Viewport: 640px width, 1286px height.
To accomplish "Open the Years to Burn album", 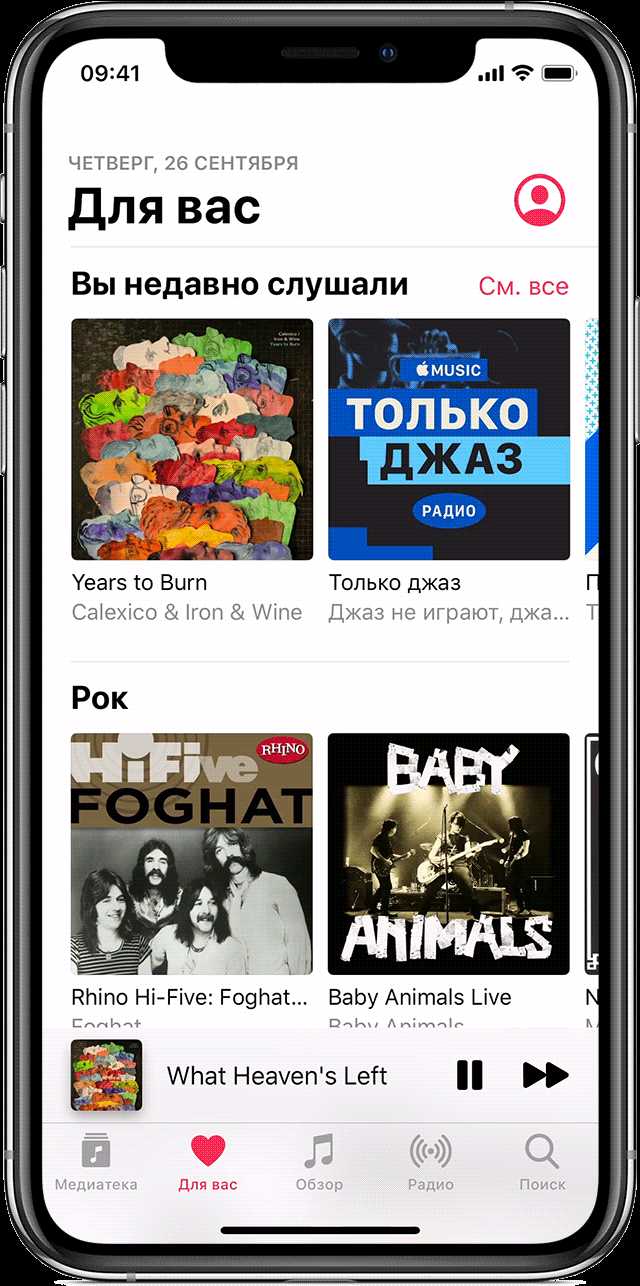I will coord(192,439).
